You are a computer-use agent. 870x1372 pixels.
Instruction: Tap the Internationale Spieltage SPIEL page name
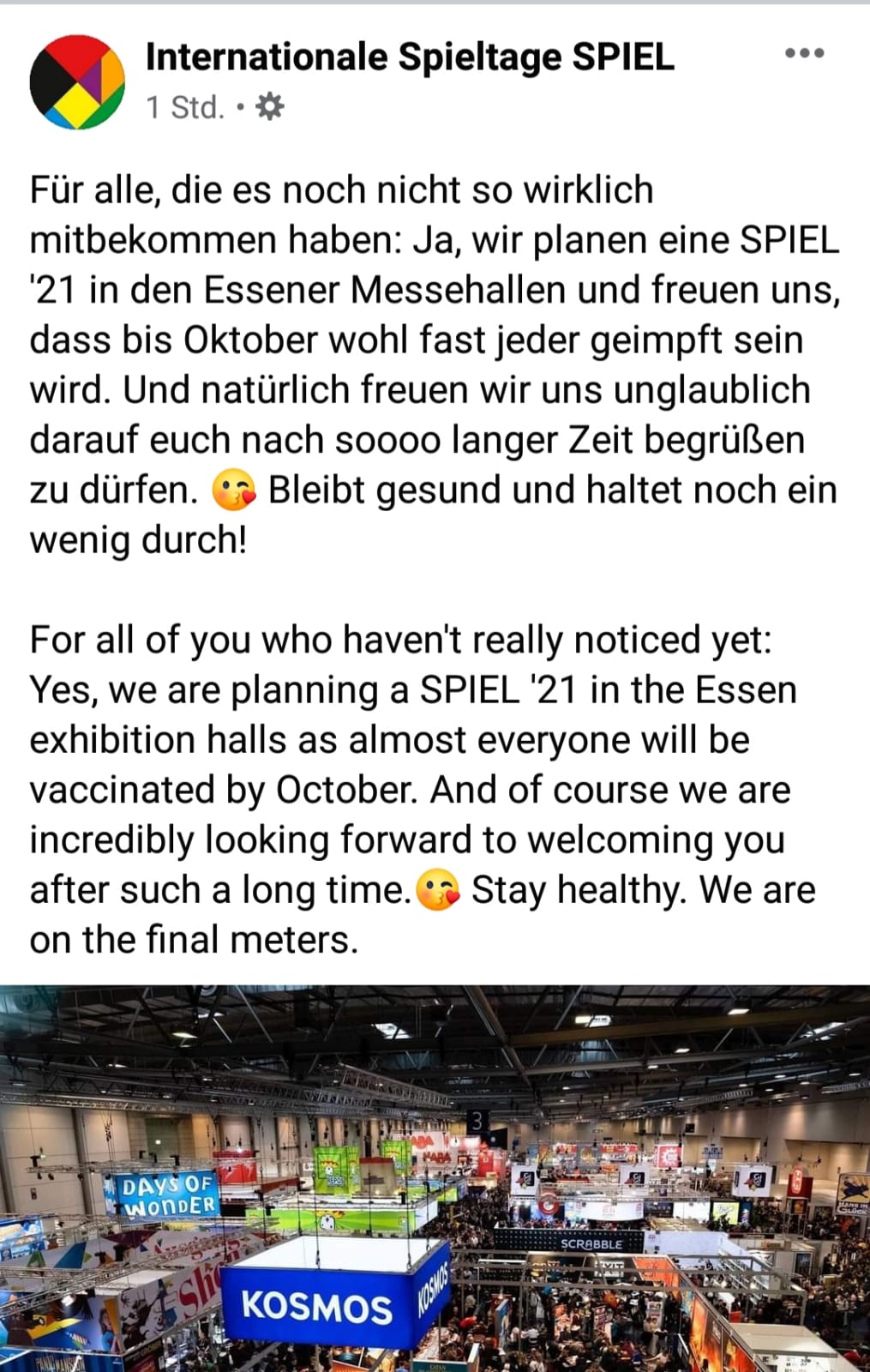point(410,57)
